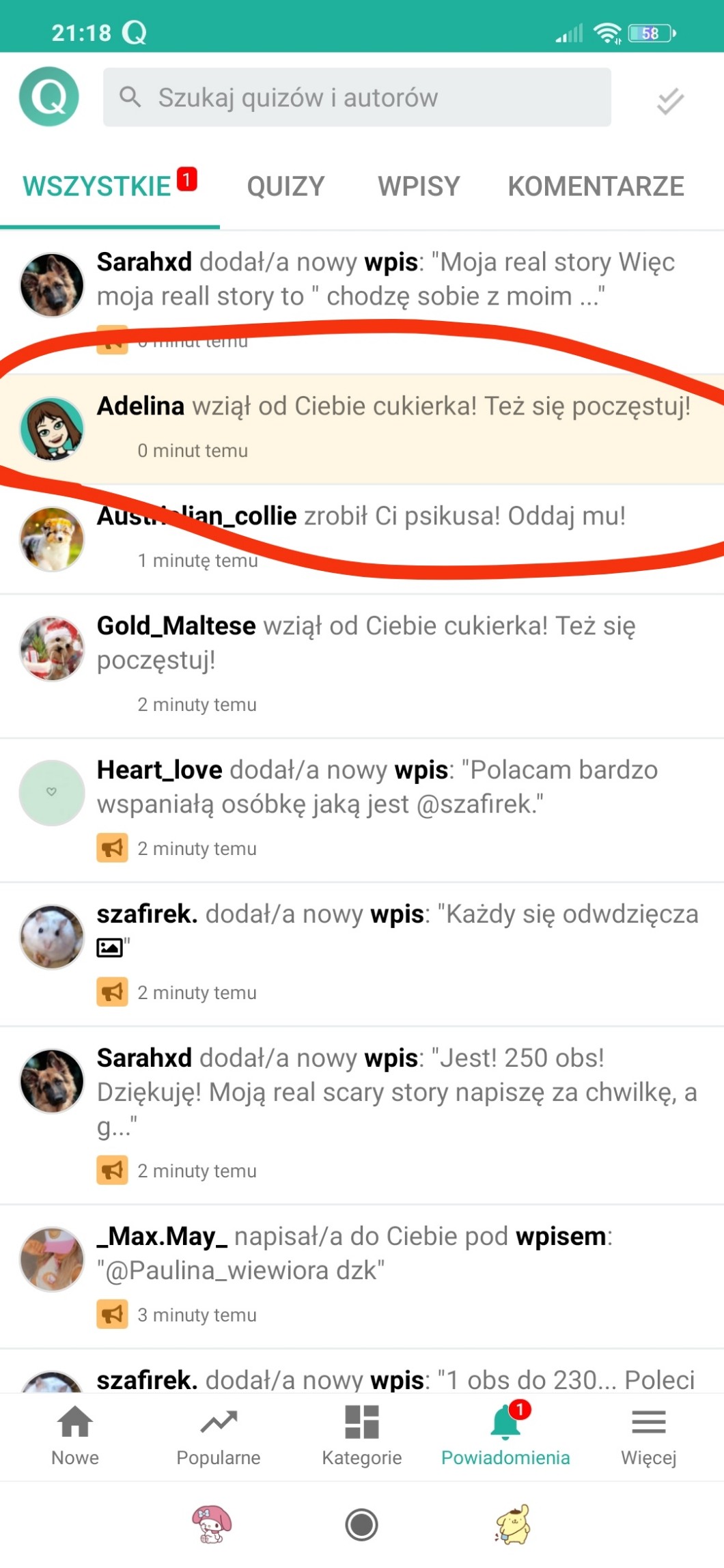Image resolution: width=724 pixels, height=1568 pixels.
Task: Mark all notifications as read
Action: click(670, 100)
